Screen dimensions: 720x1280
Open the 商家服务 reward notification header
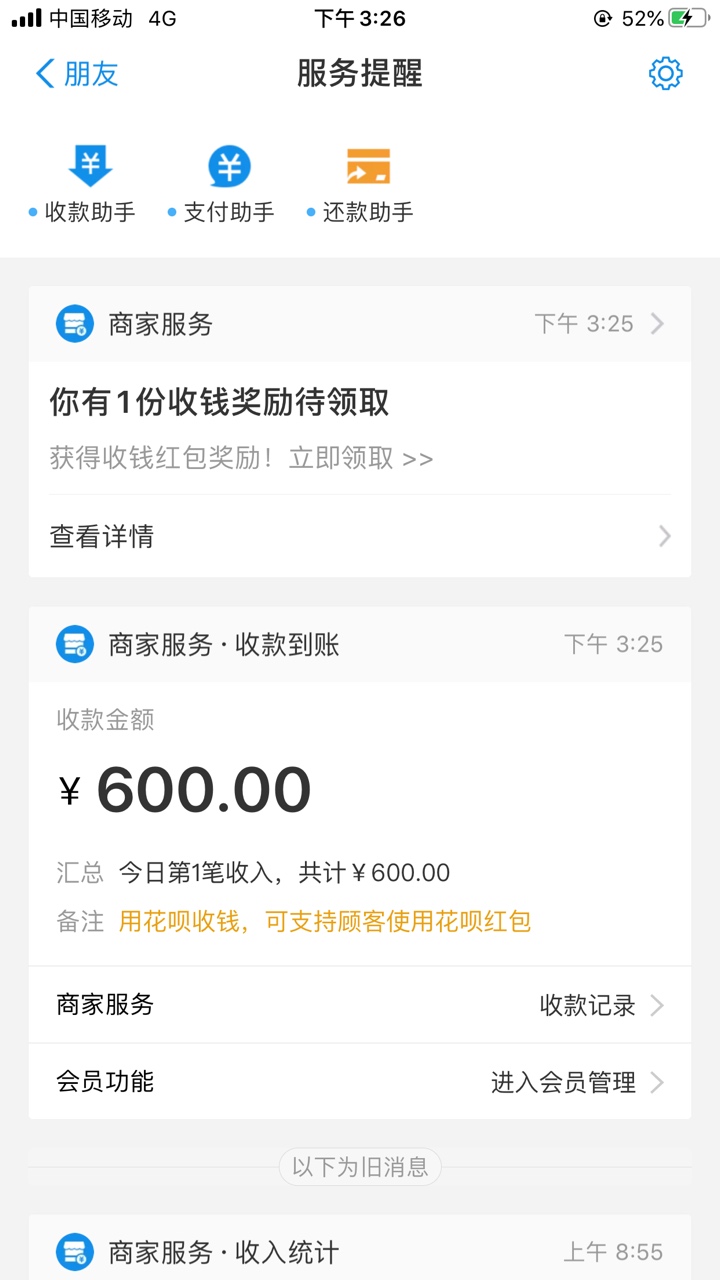coord(360,324)
